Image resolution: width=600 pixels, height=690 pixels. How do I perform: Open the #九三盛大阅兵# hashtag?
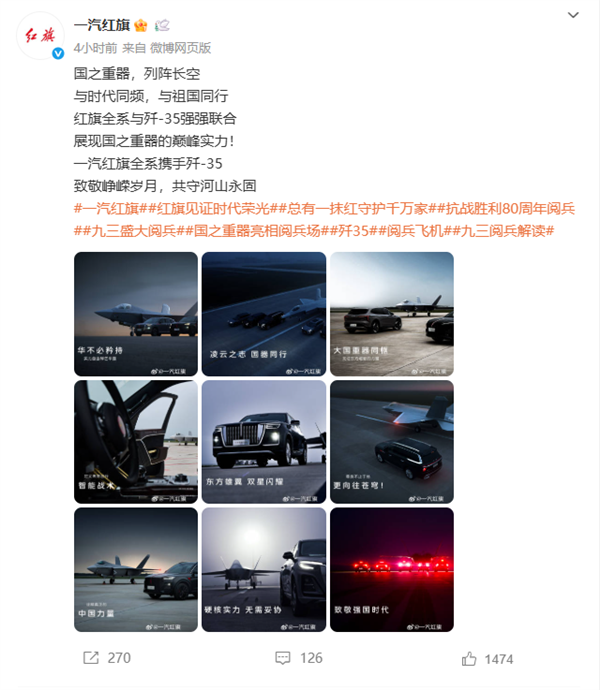[125, 231]
